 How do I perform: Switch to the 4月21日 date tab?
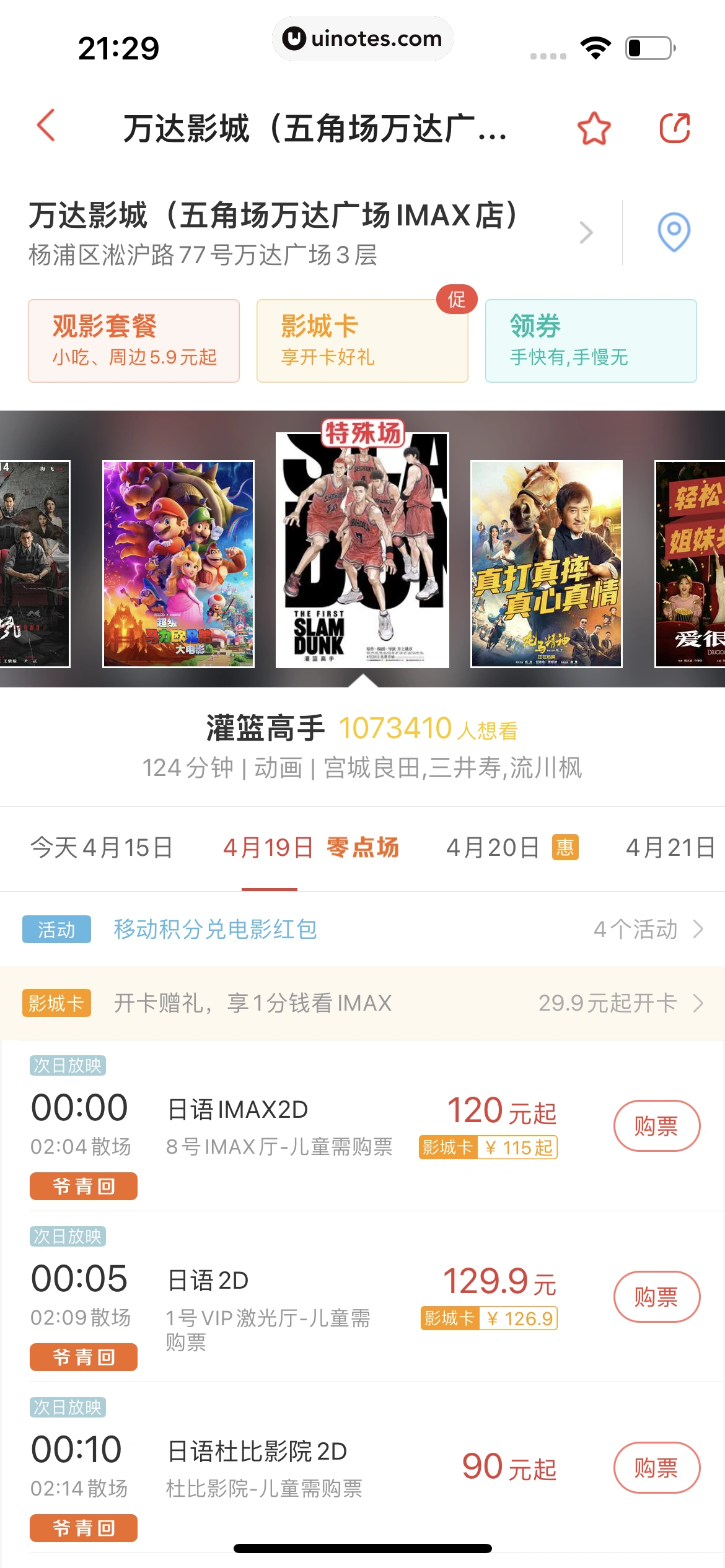coord(670,847)
